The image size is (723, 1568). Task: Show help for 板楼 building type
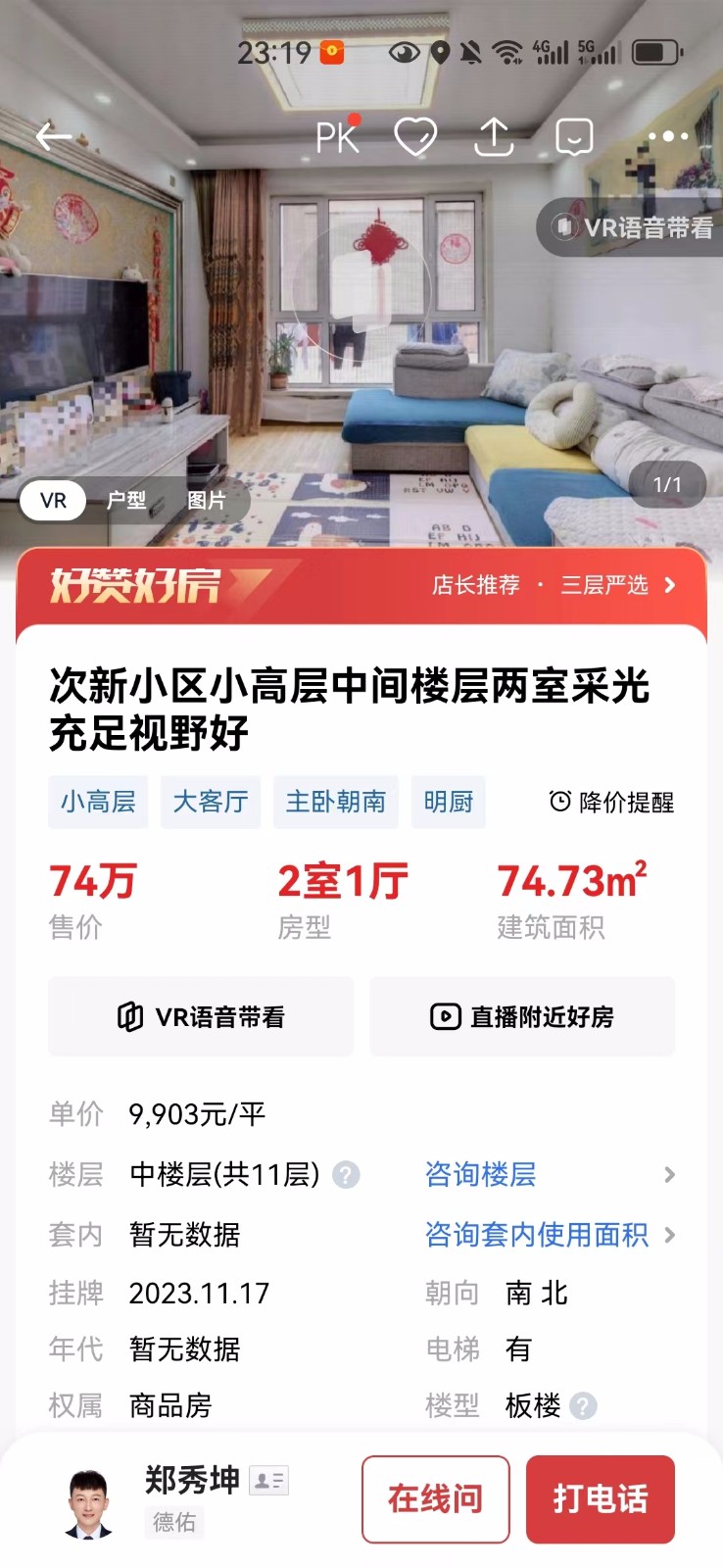point(583,1406)
